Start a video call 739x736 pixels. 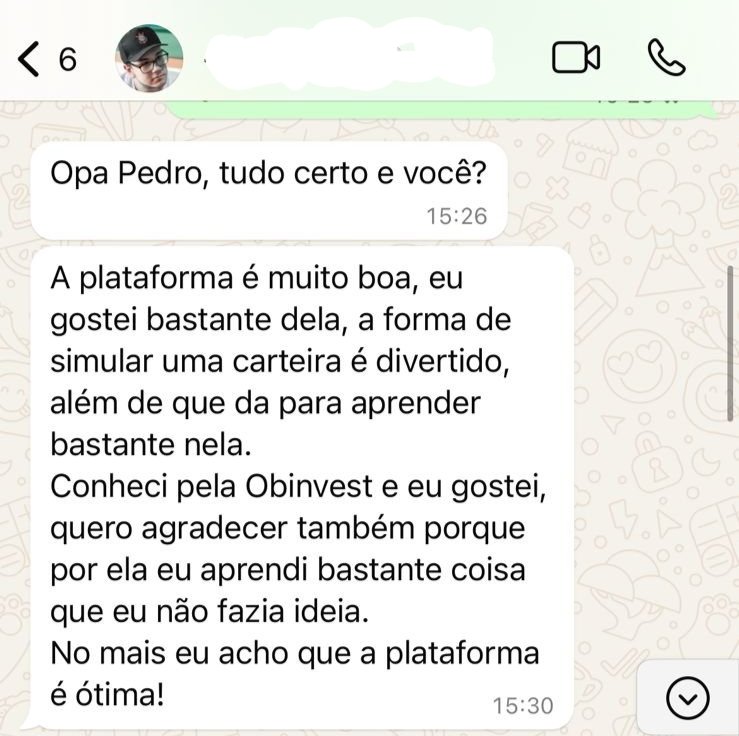(x=576, y=58)
